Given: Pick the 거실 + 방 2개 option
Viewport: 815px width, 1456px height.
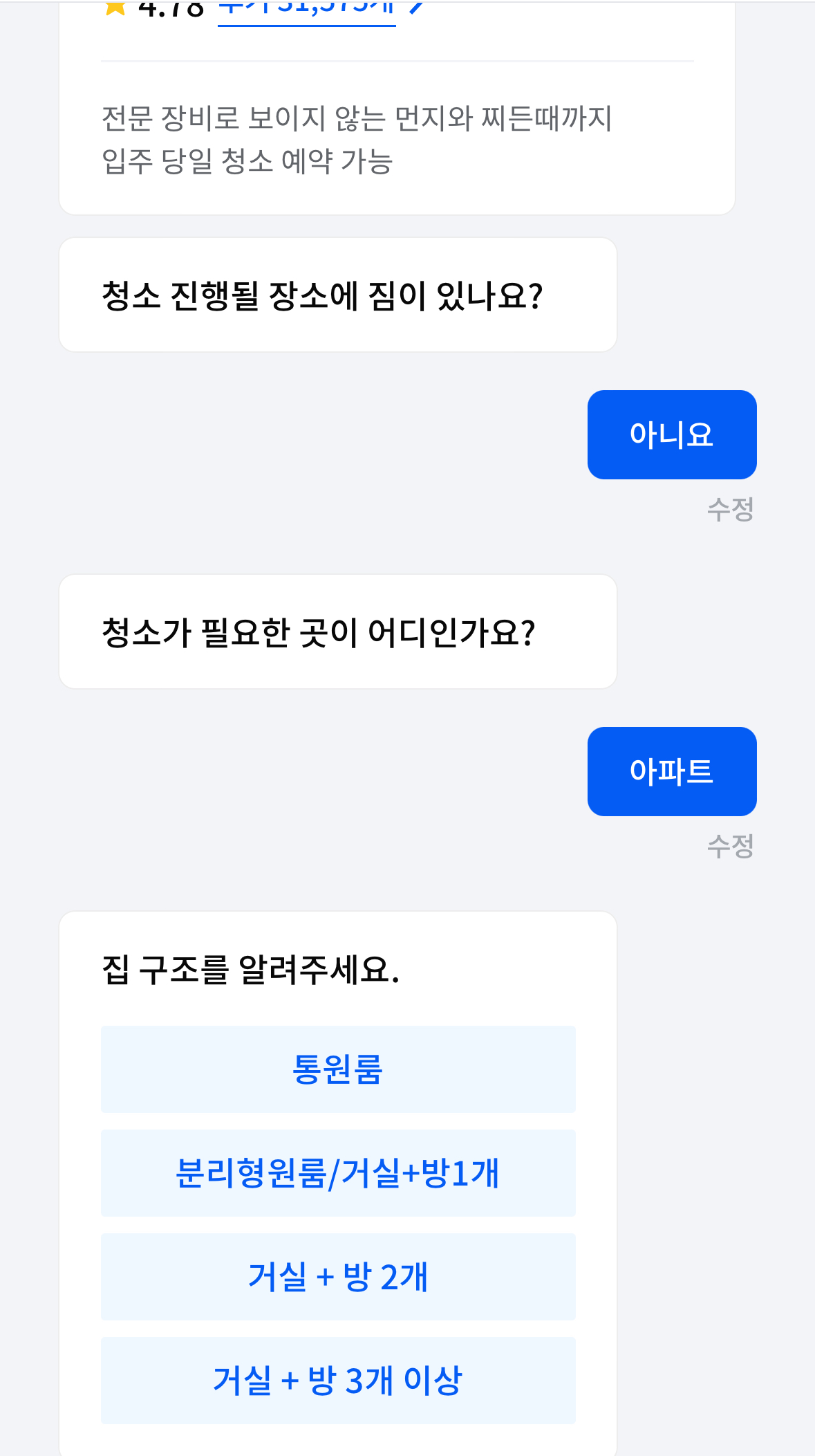Looking at the screenshot, I should pyautogui.click(x=337, y=1277).
